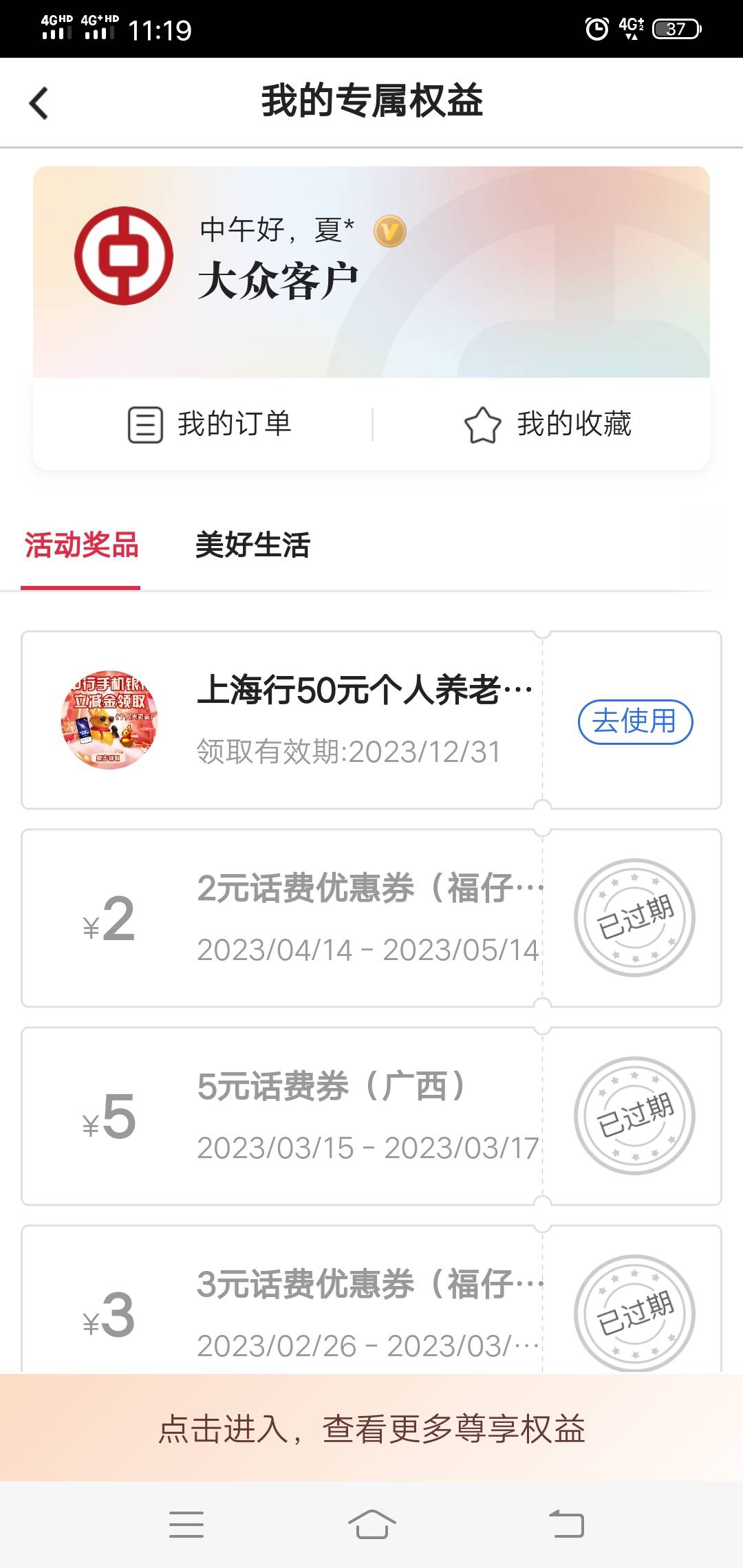Open 我的收藏 (My Favorites)
The width and height of the screenshot is (743, 1568).
pos(548,424)
